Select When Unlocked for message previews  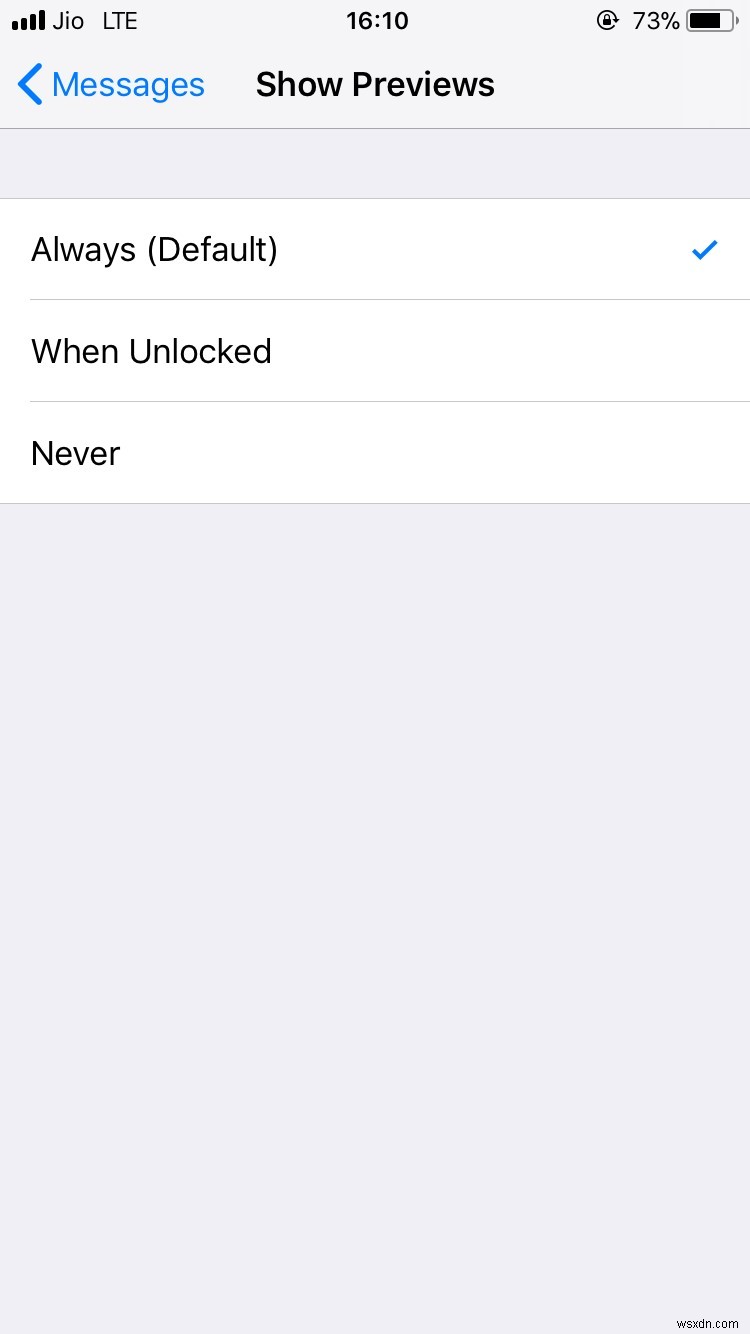[x=375, y=351]
